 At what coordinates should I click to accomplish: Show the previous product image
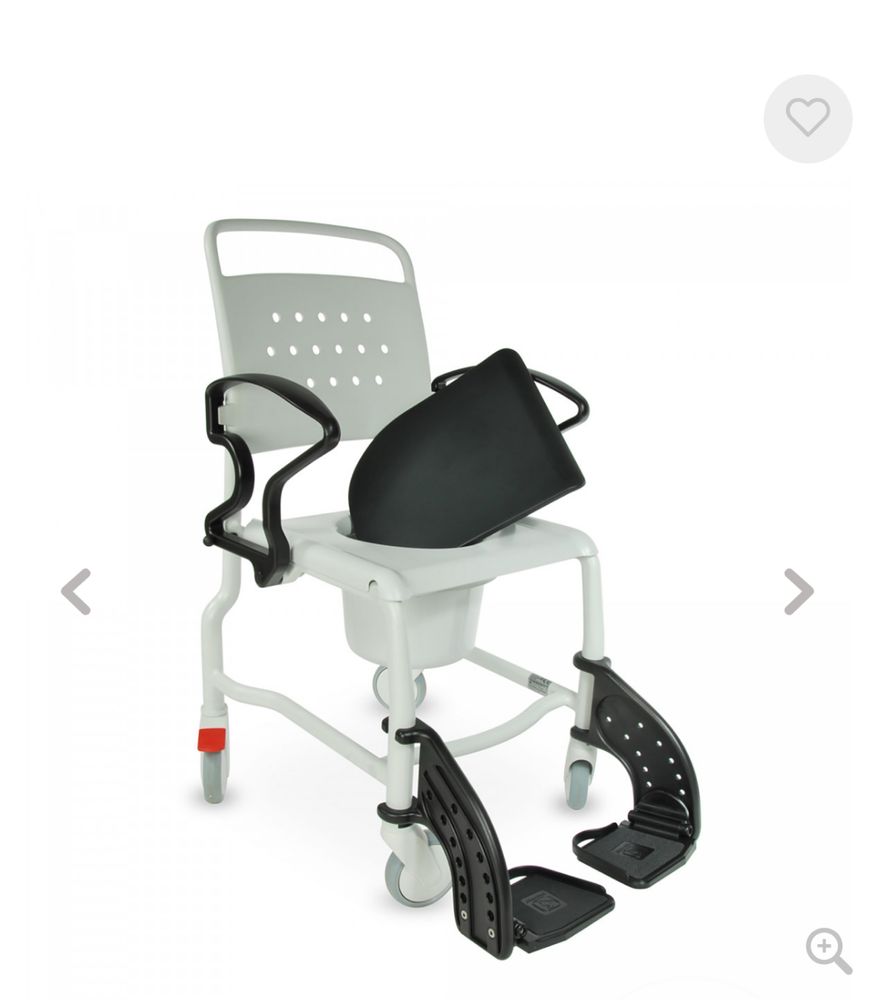76,591
